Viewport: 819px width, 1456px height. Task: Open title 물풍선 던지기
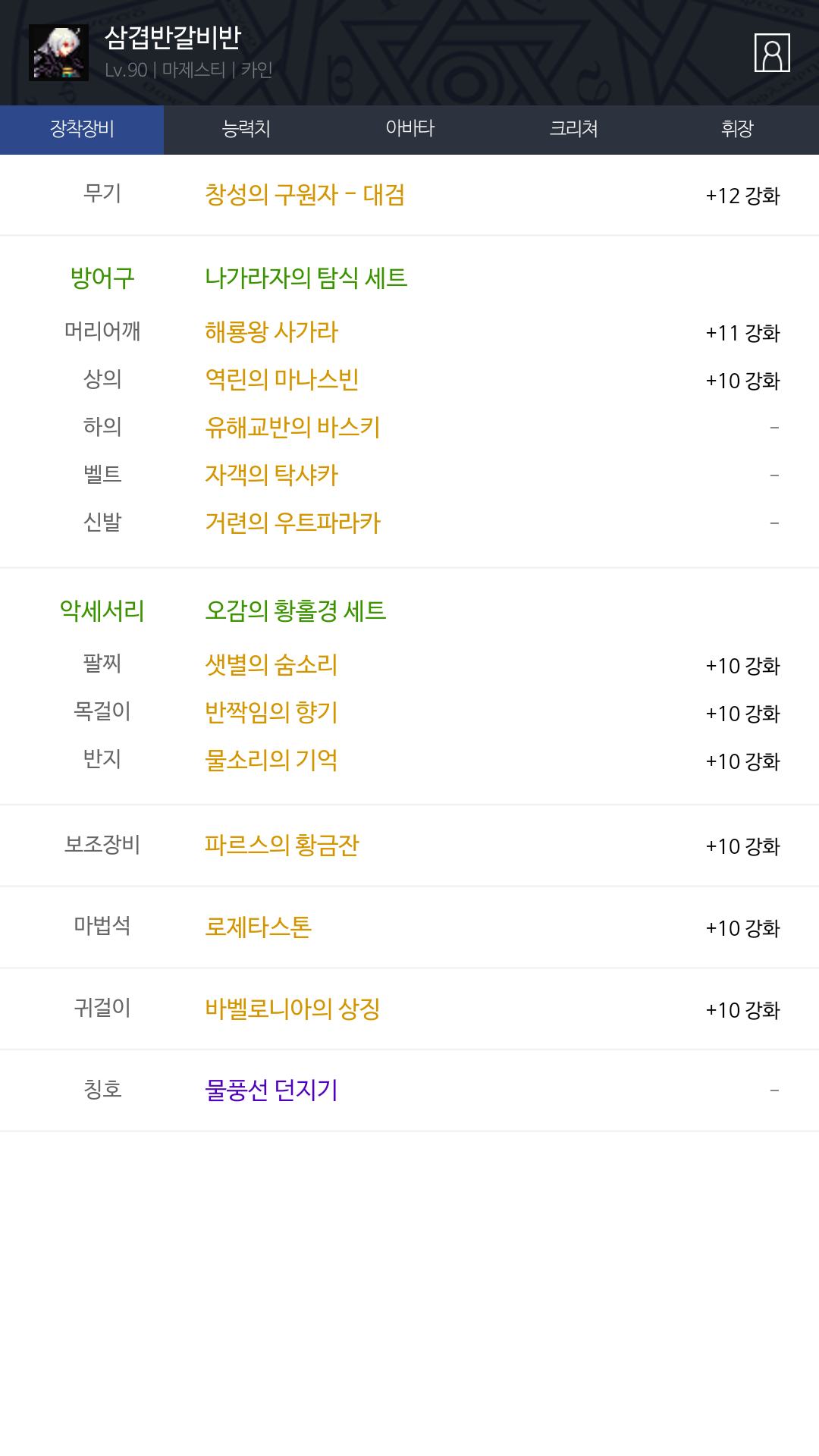click(x=271, y=1091)
